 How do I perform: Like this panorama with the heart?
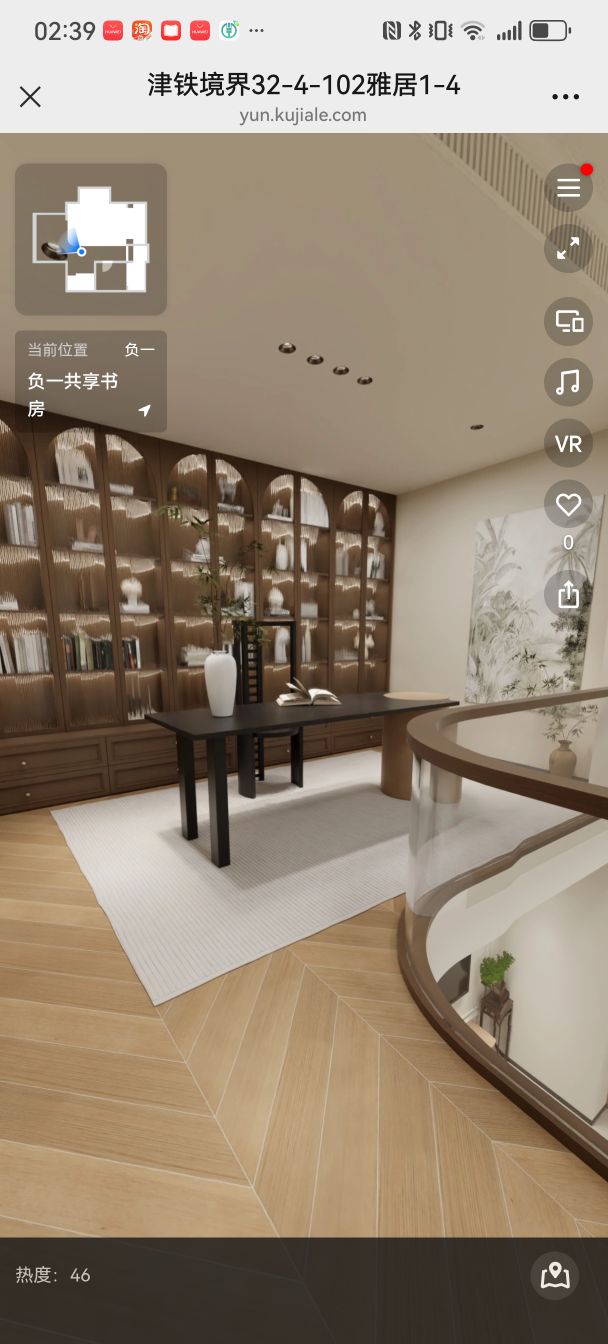coord(568,505)
